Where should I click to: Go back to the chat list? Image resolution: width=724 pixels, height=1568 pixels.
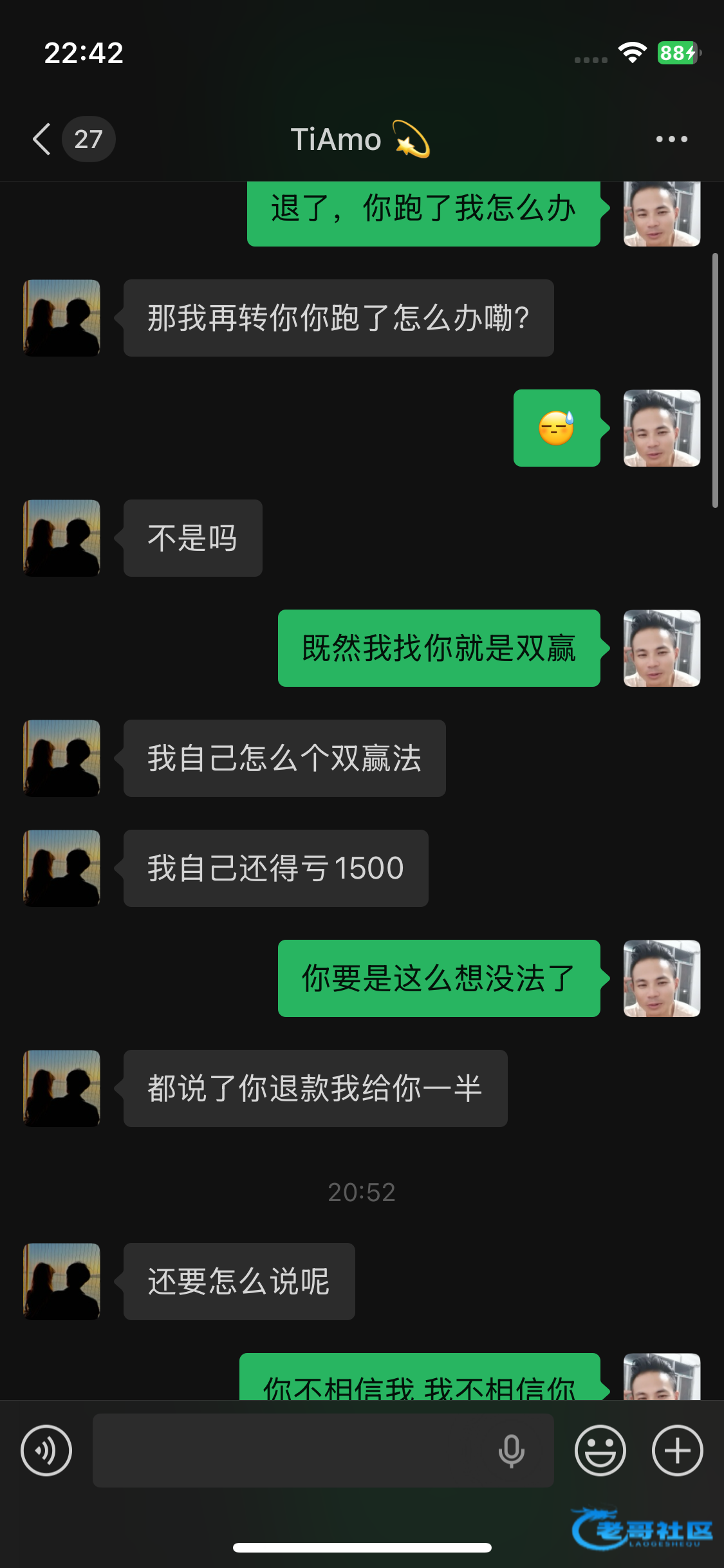point(42,139)
